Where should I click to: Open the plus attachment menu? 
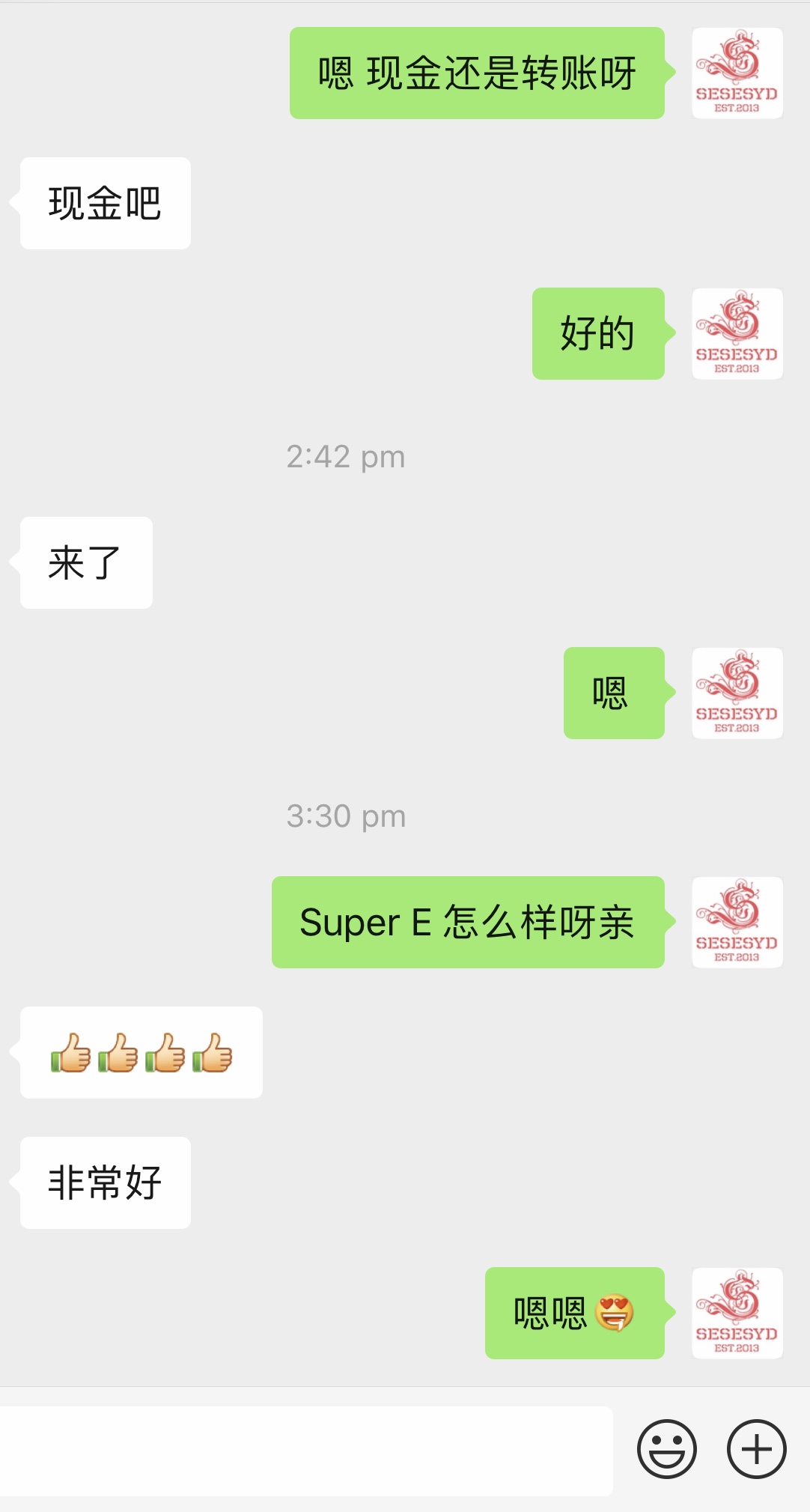tap(756, 1448)
